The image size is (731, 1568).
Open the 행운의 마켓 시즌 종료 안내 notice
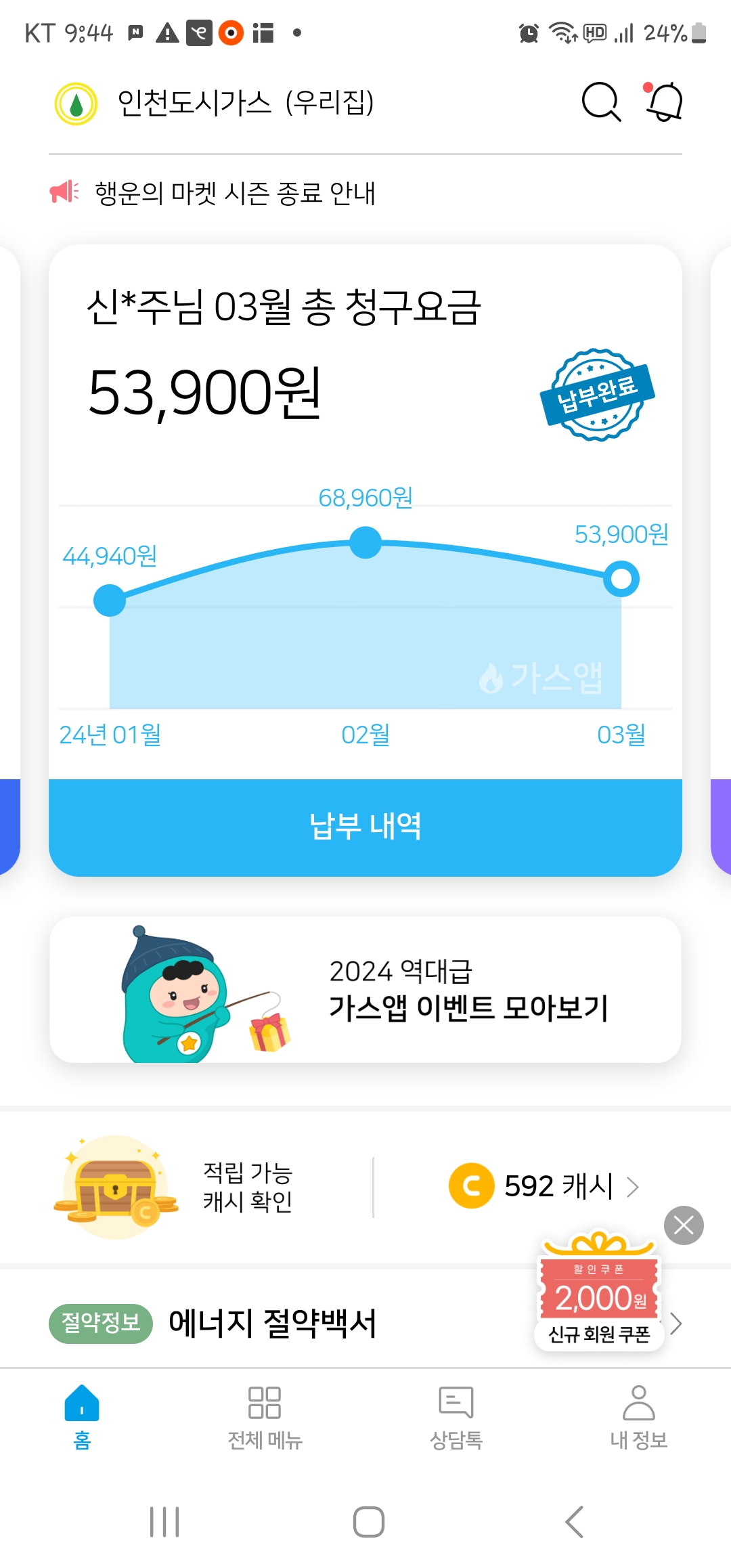pos(234,193)
